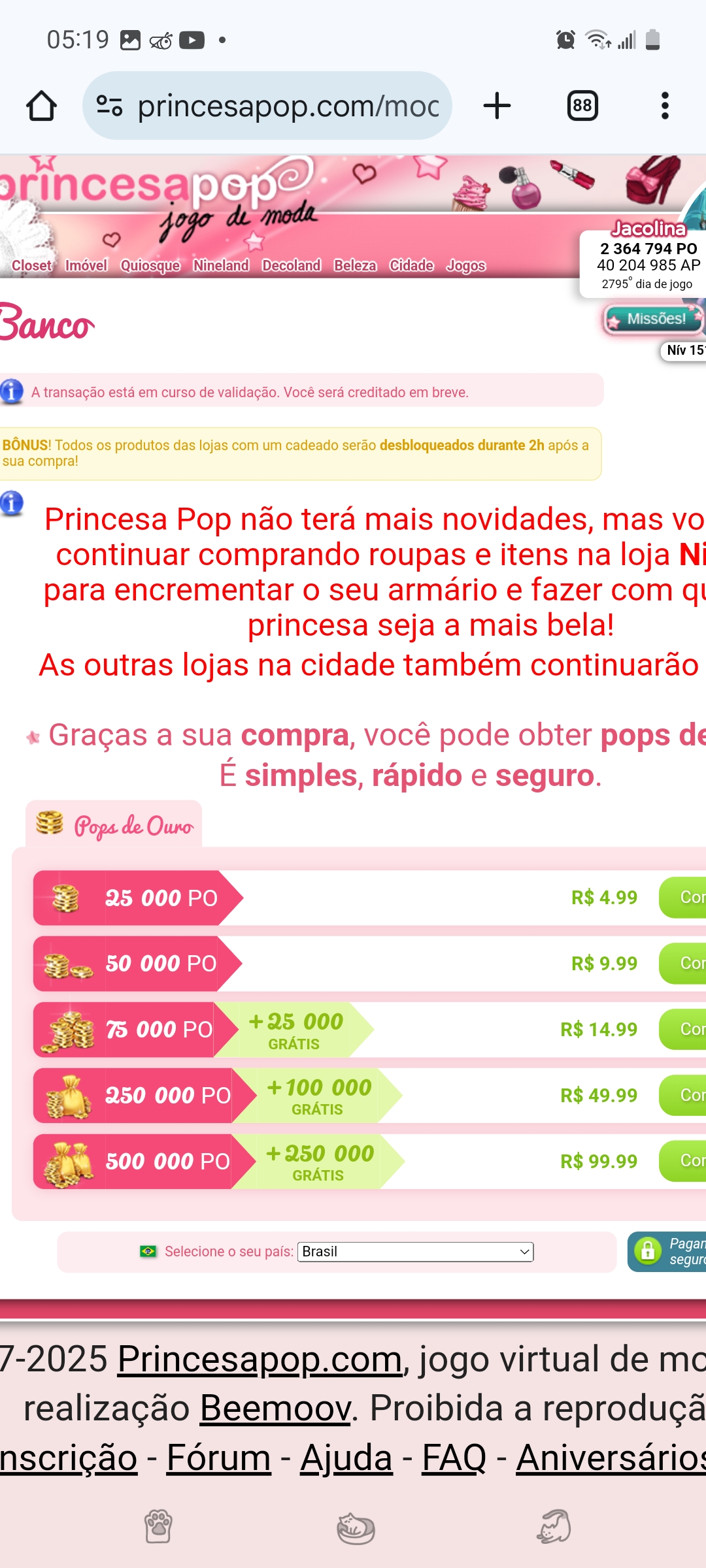This screenshot has width=706, height=1568.
Task: Expand the country dropdown showing Brasil
Action: [416, 1252]
